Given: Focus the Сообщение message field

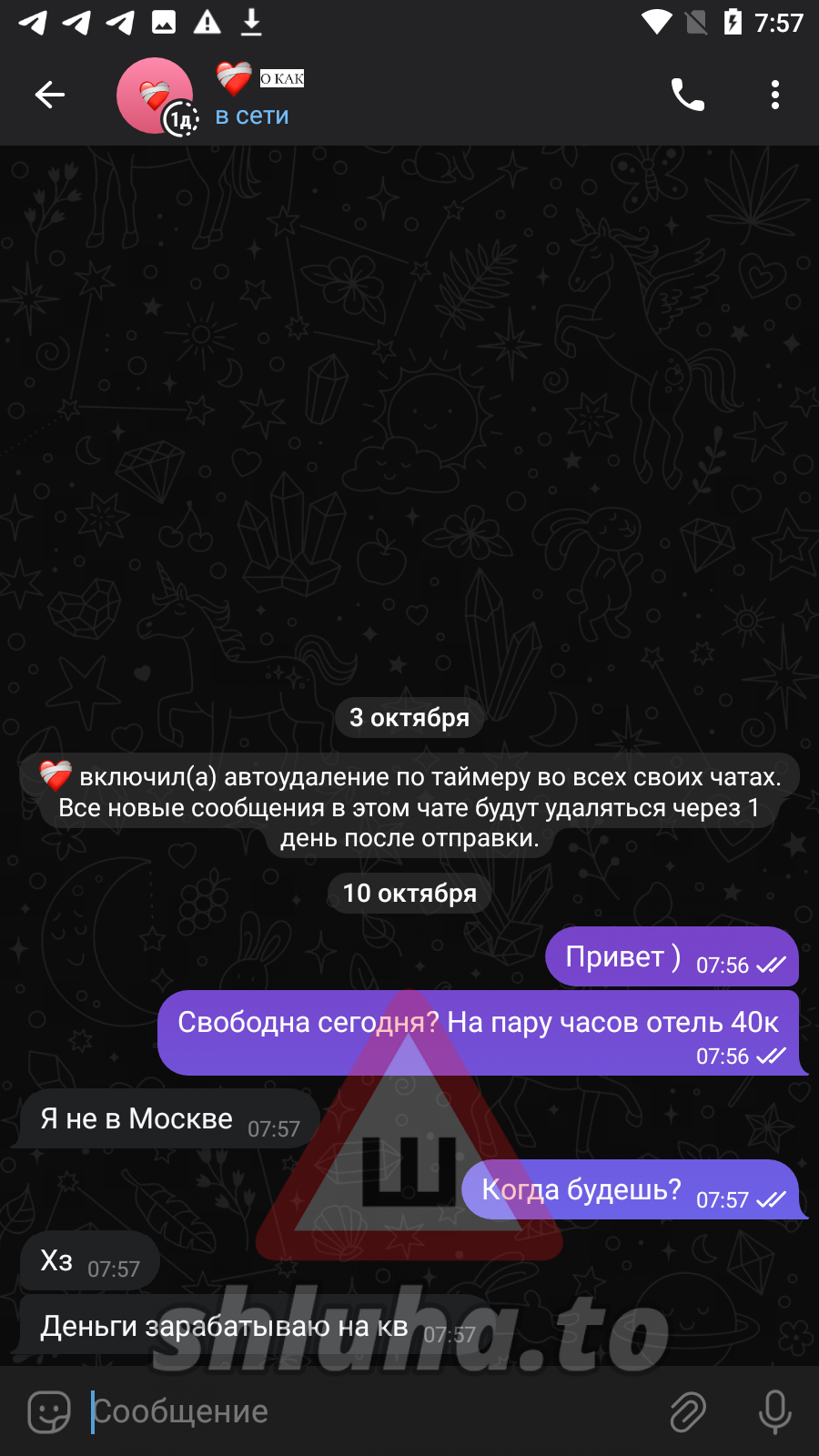Looking at the screenshot, I should coord(364,1411).
